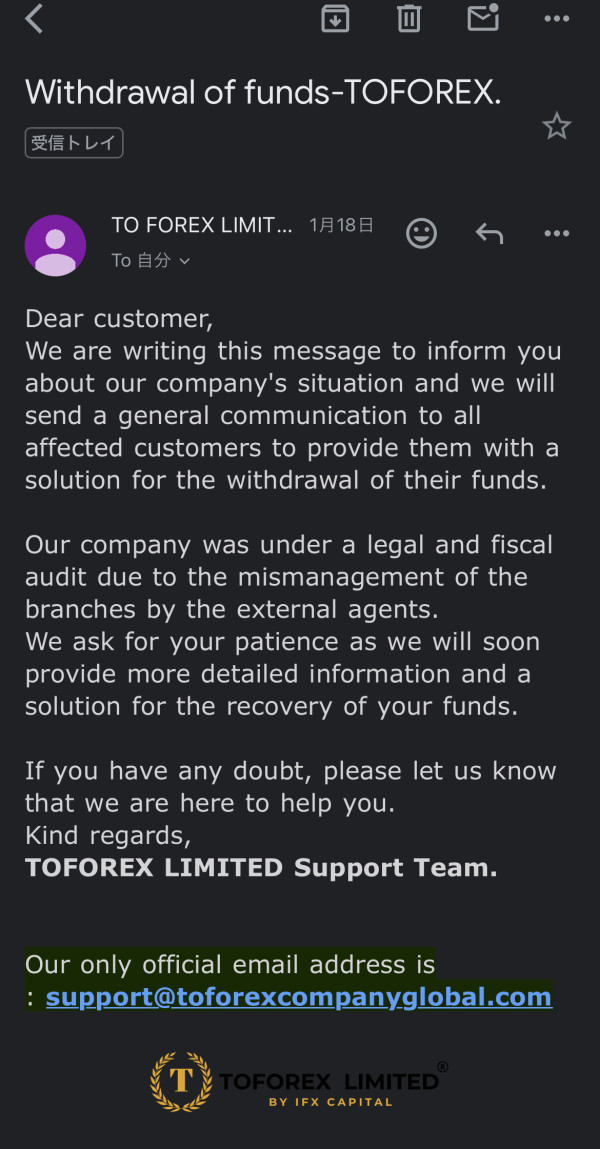Go back to the inbox
Screen dimensions: 600x1149
(x=34, y=18)
